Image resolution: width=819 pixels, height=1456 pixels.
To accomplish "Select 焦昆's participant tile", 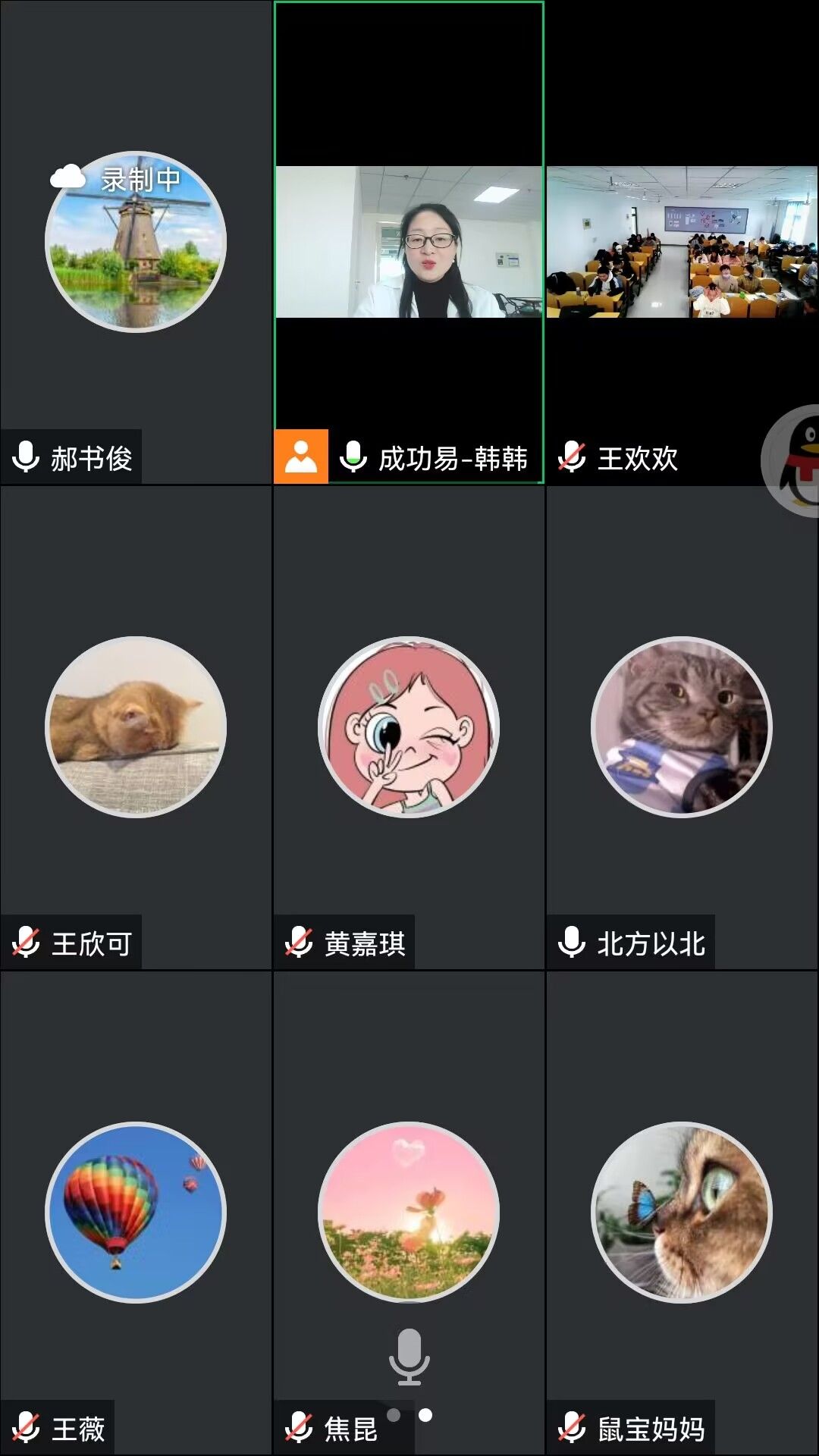I will (x=409, y=1212).
